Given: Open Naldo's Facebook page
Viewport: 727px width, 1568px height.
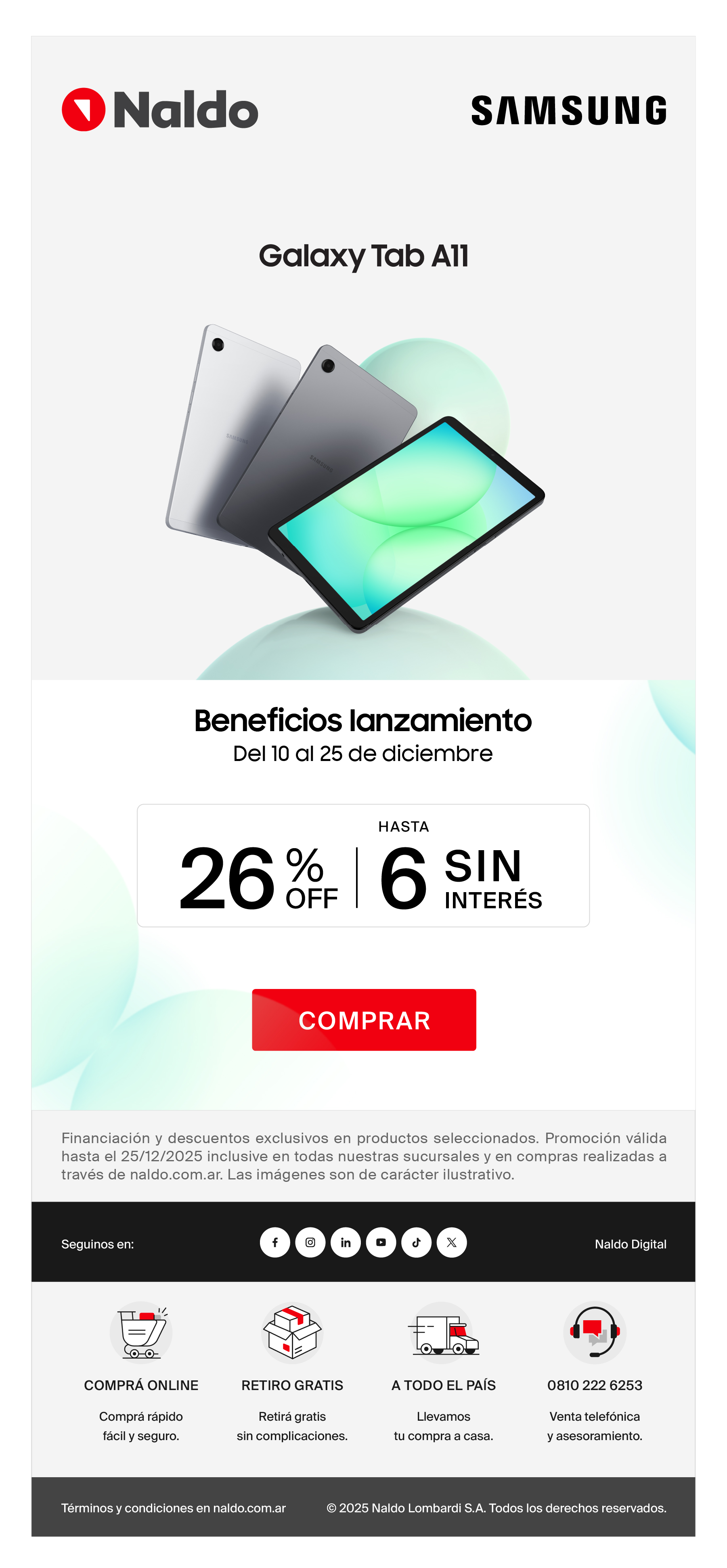Looking at the screenshot, I should coord(274,1242).
